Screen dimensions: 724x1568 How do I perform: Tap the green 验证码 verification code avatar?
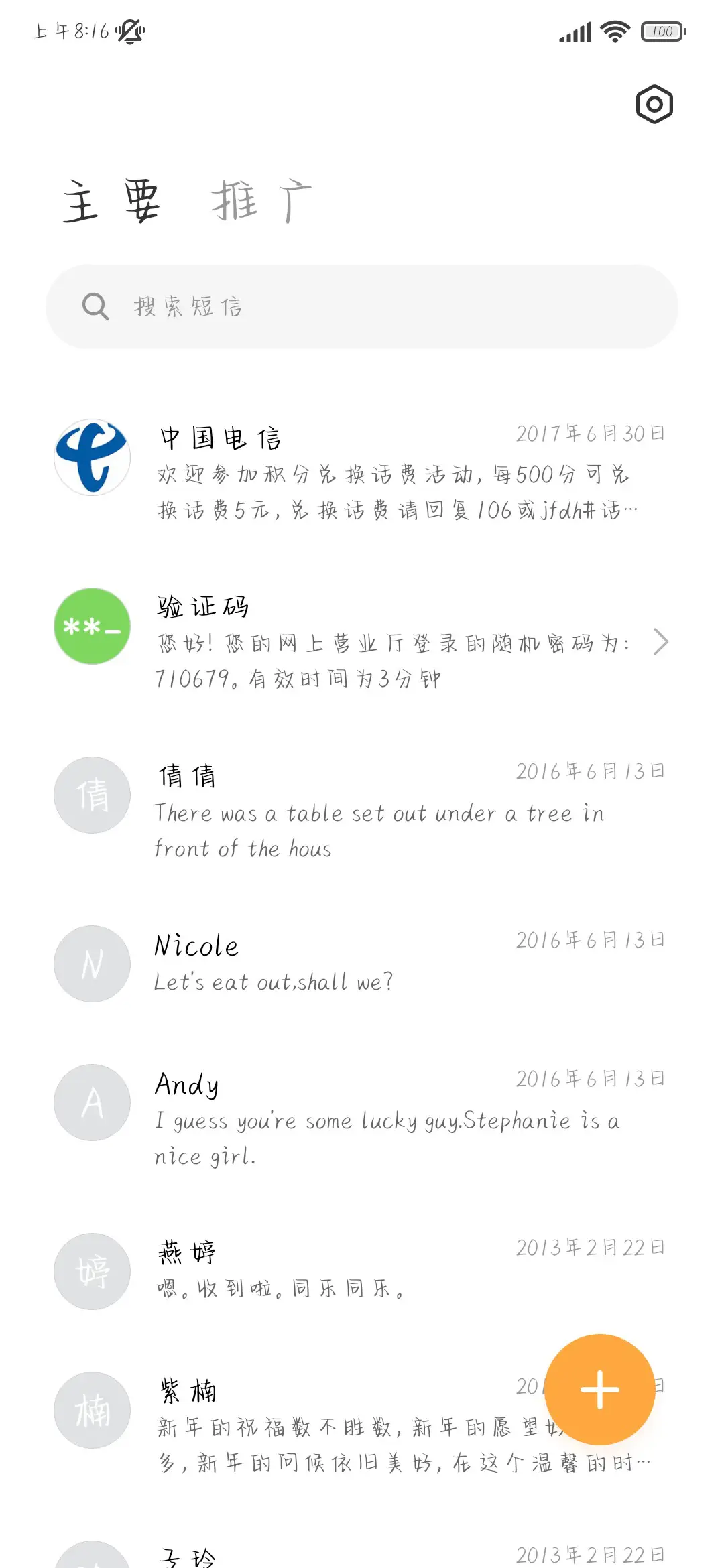point(91,627)
